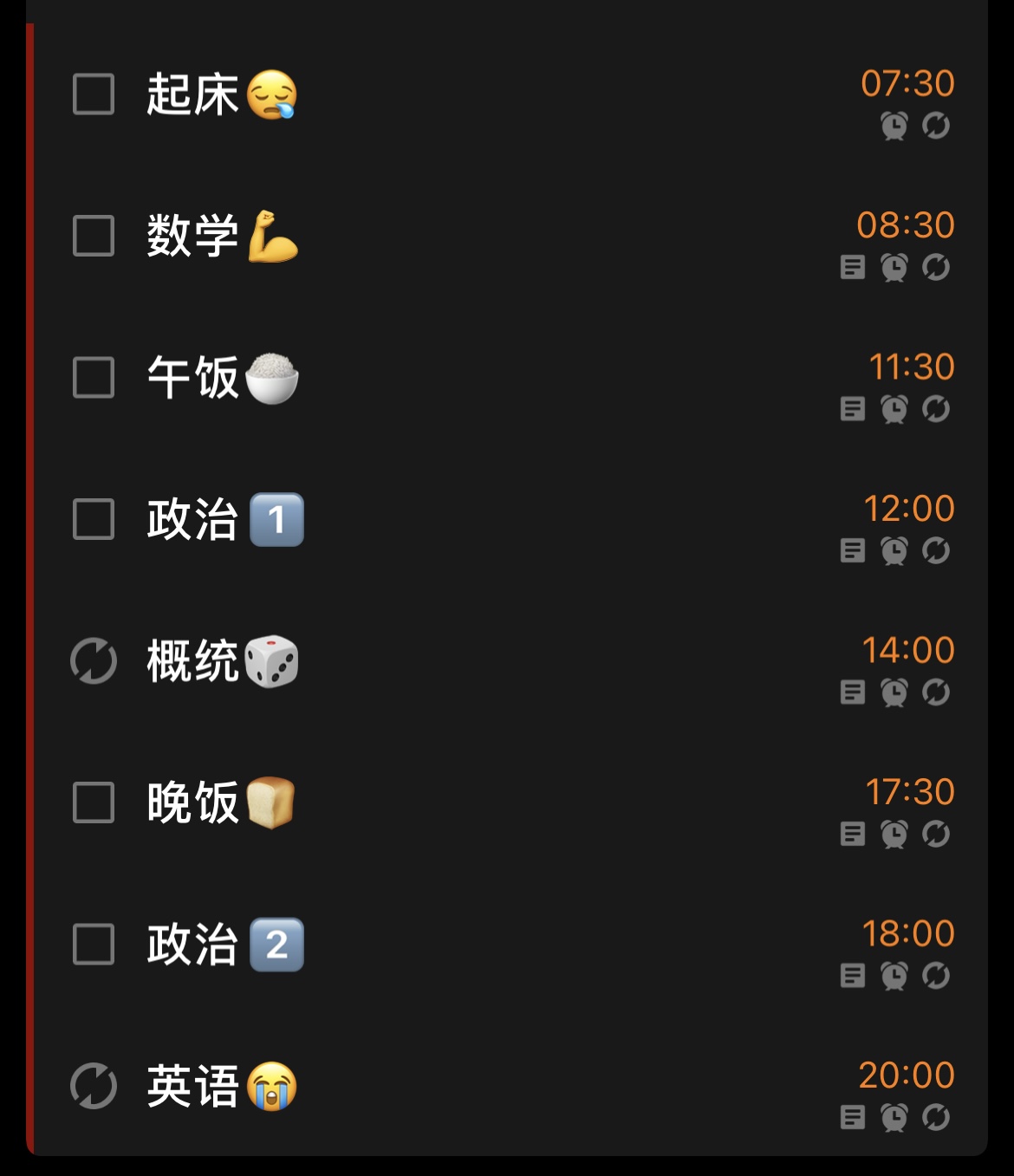Mark the recurring 概统 task complete

(x=94, y=661)
